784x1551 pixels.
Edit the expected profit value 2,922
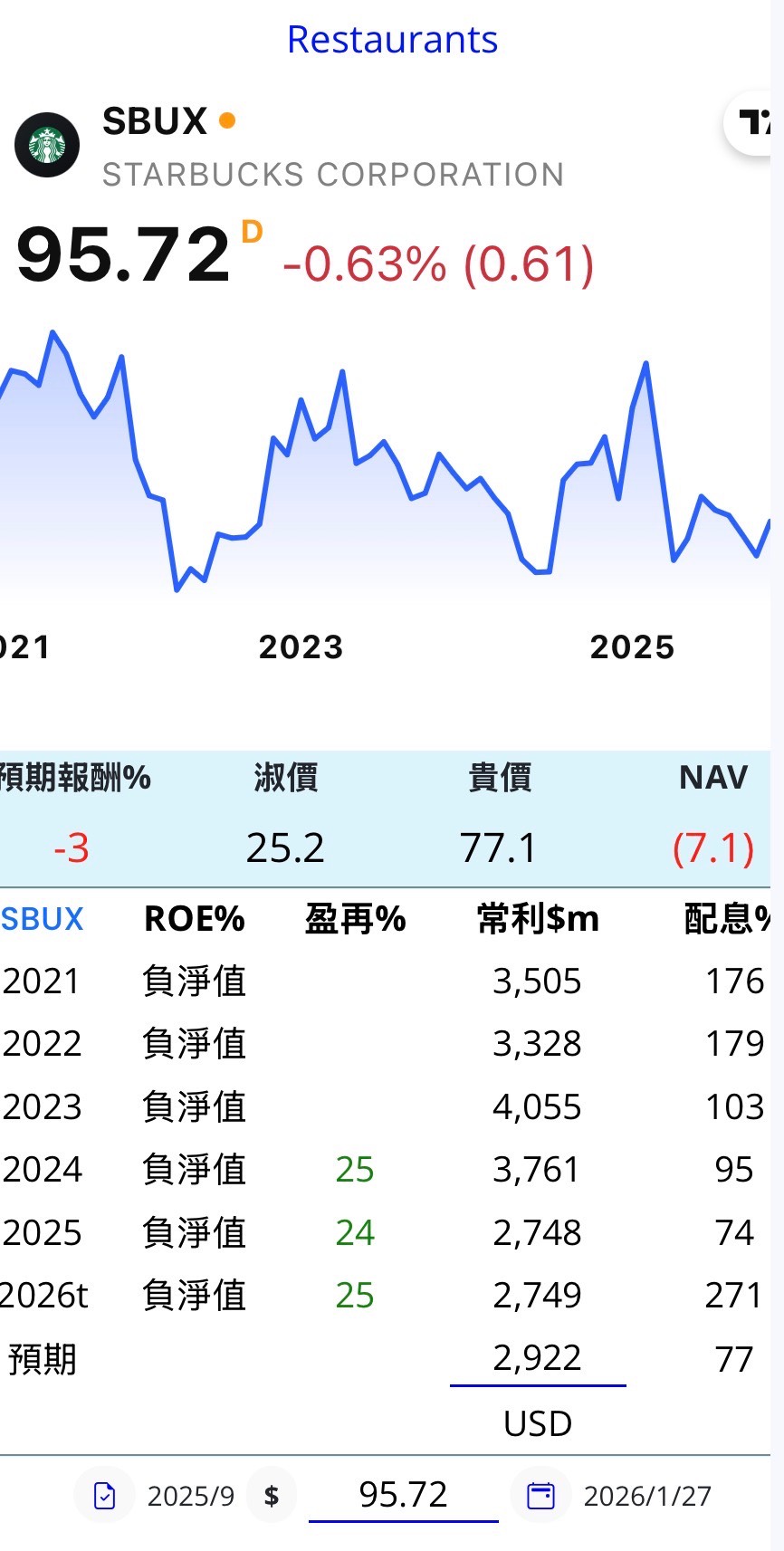[537, 1358]
